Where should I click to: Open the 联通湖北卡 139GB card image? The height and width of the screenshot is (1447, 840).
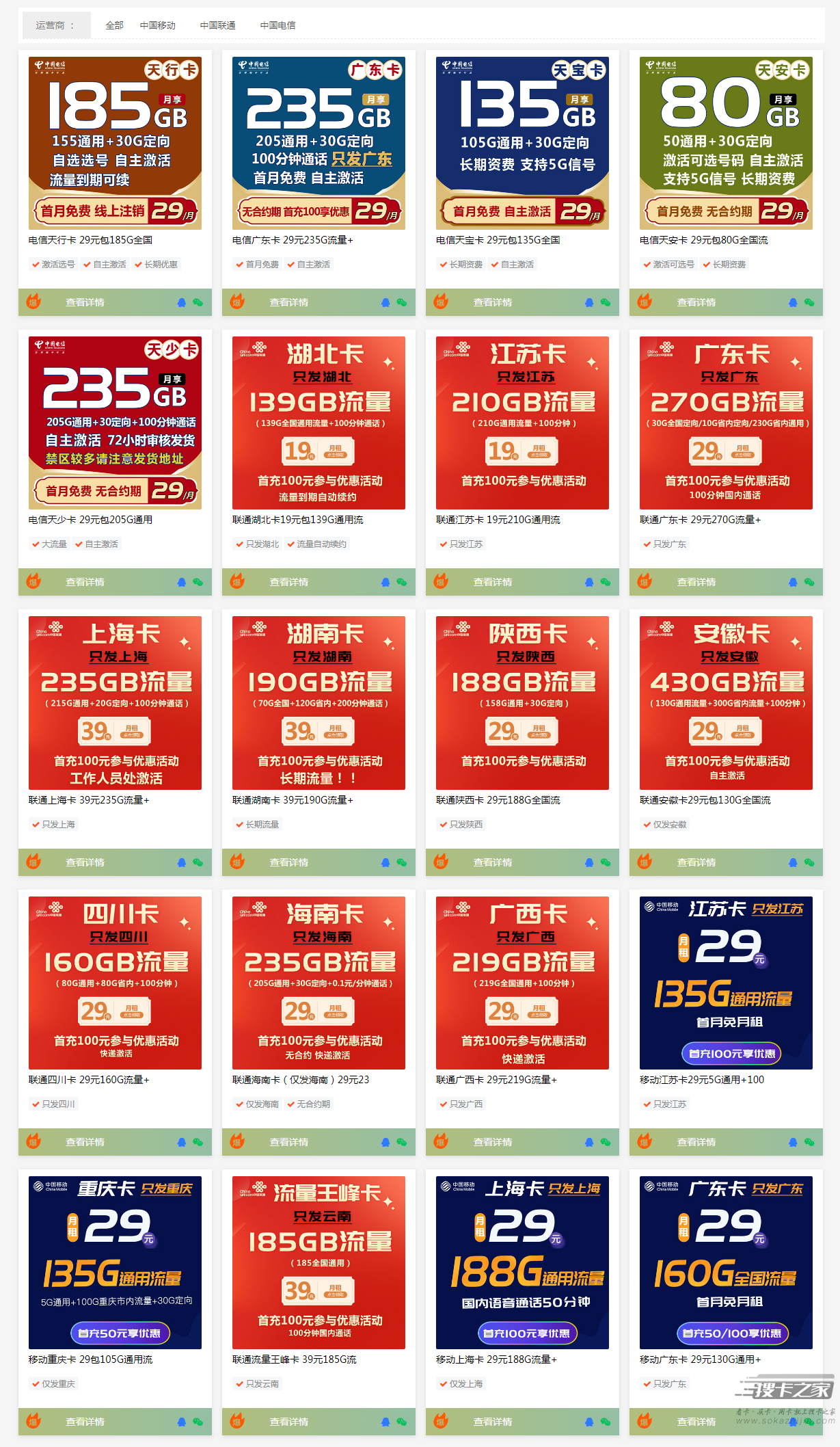[319, 423]
